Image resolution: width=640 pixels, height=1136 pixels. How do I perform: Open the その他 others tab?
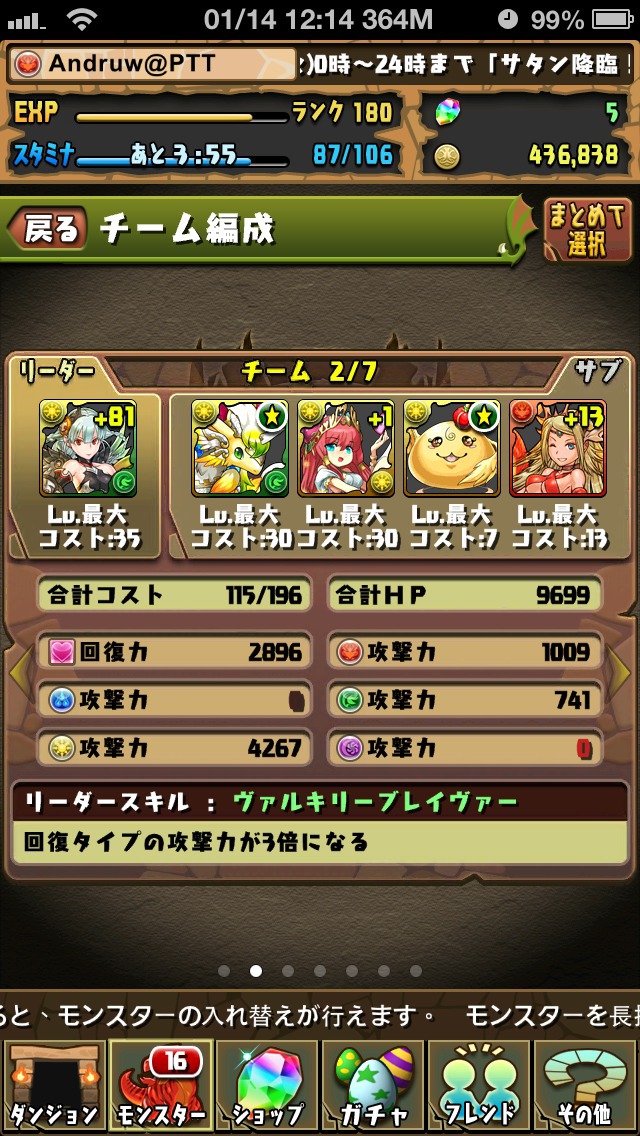[586, 1086]
